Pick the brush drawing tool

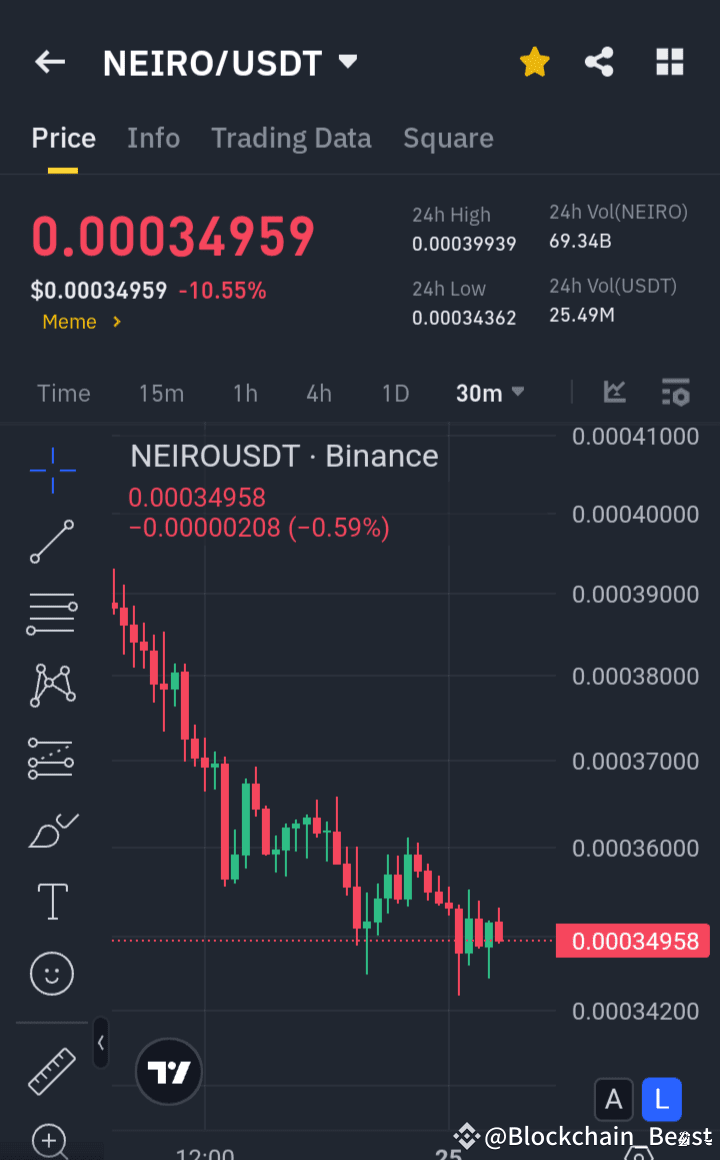pyautogui.click(x=51, y=830)
